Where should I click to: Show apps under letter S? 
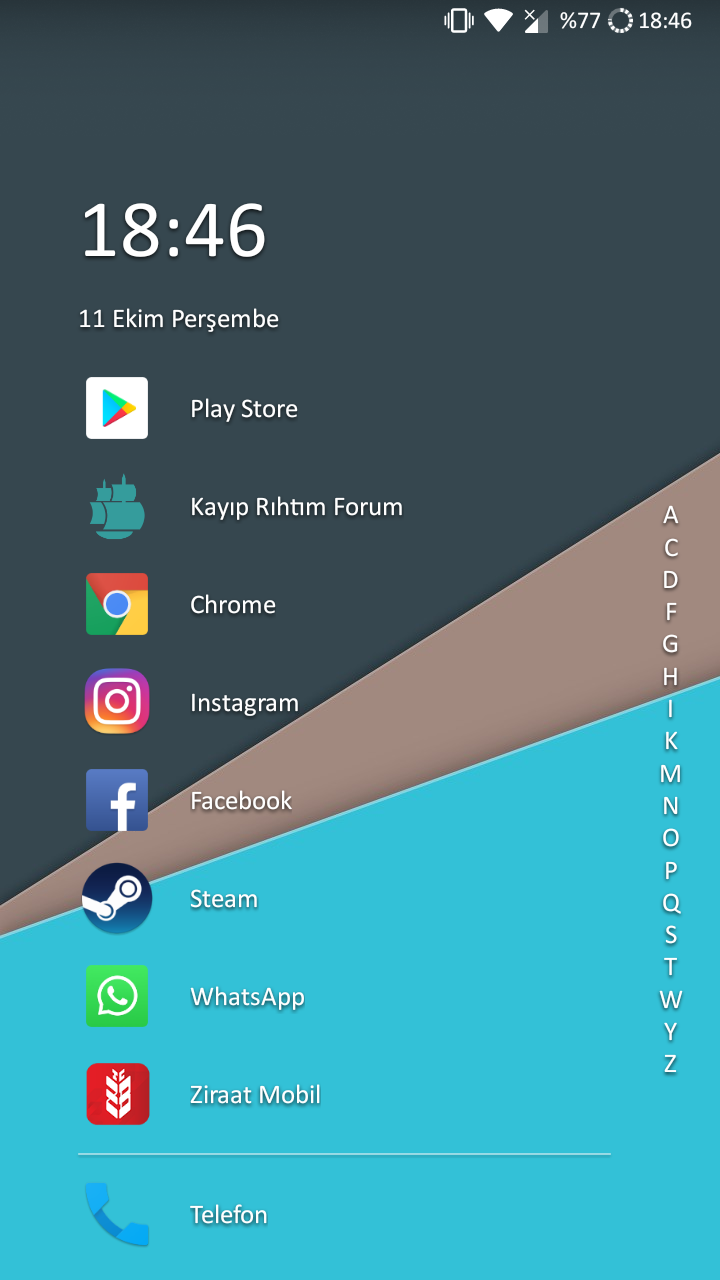(671, 935)
